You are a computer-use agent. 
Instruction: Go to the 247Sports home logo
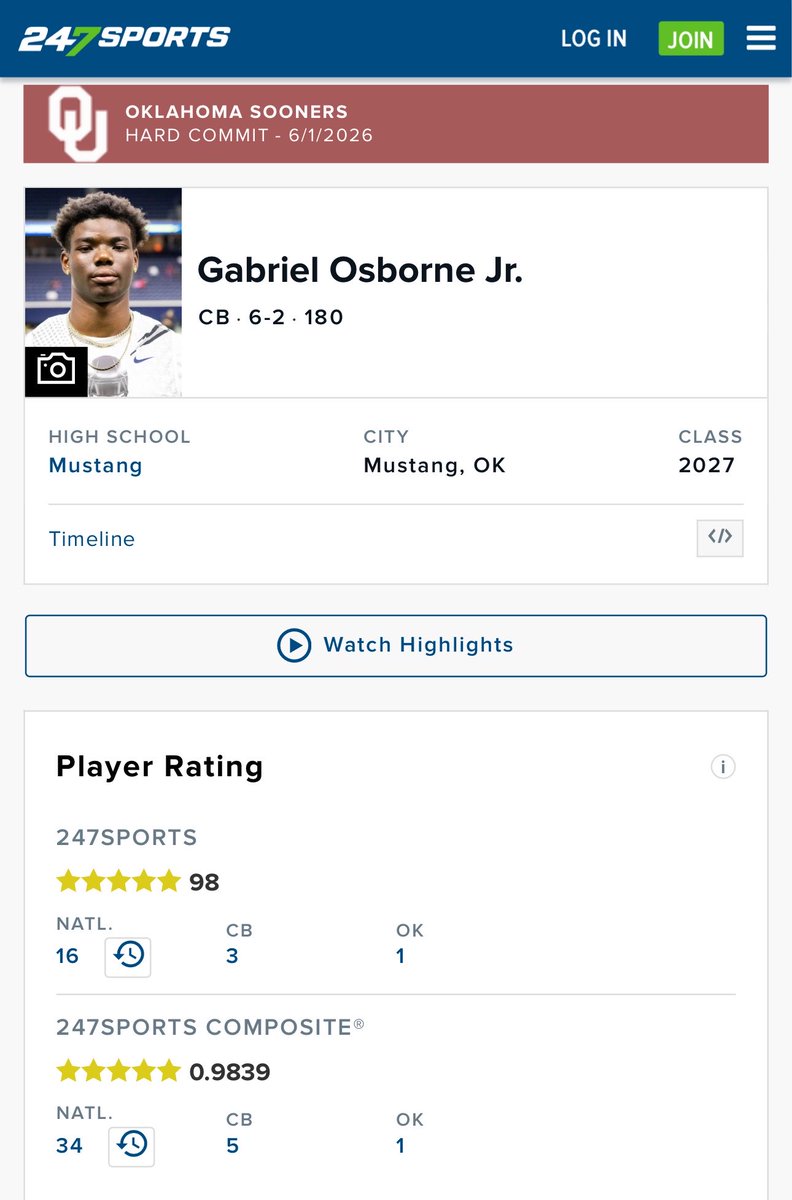tap(125, 39)
